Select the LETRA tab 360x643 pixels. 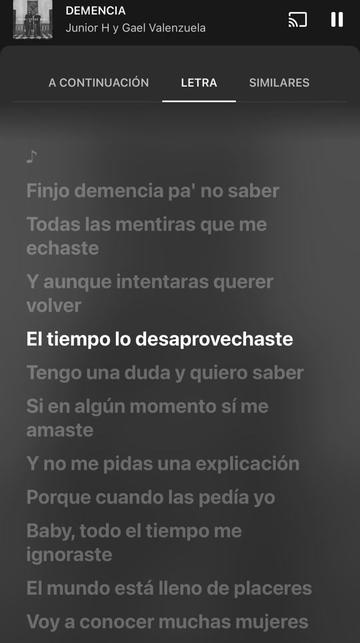click(x=199, y=82)
